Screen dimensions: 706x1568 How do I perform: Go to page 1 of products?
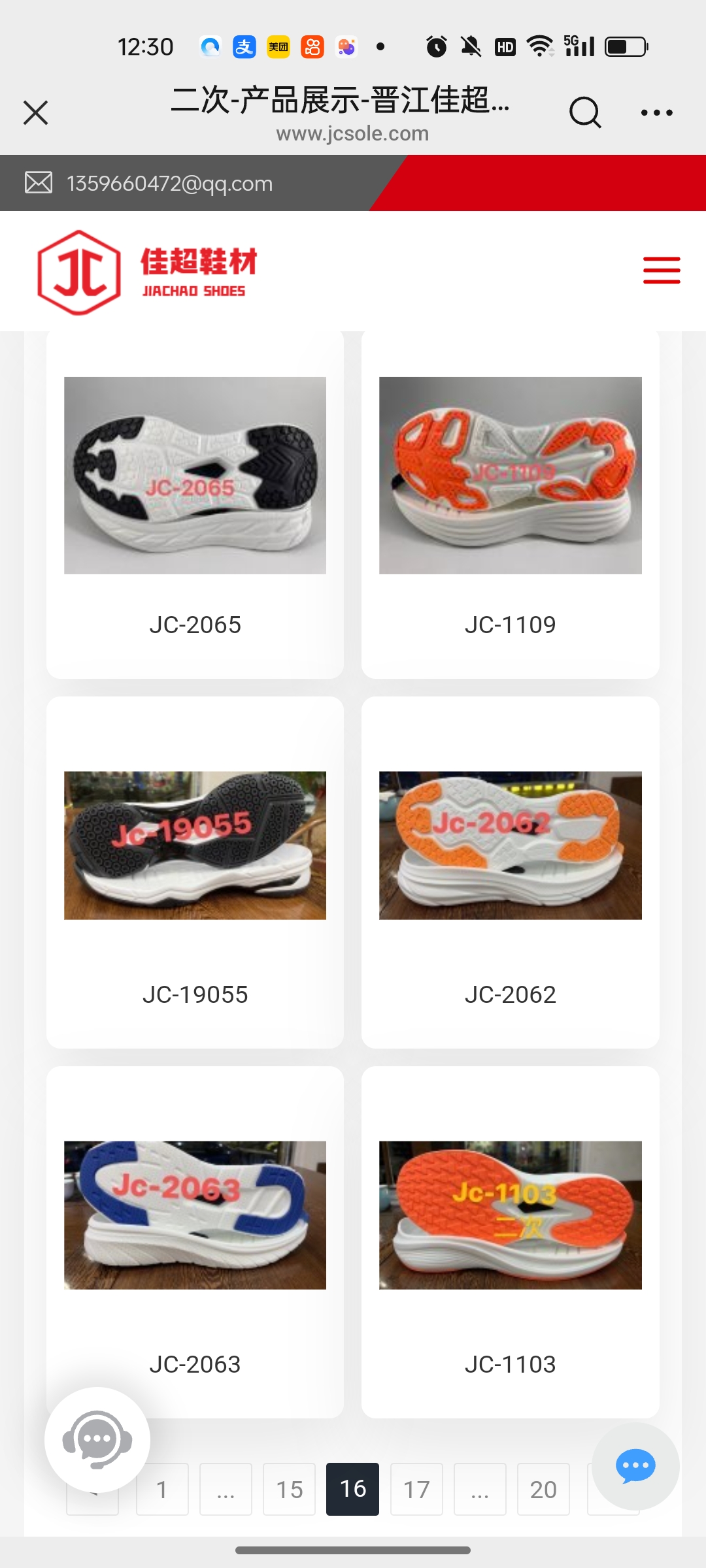click(x=162, y=1490)
